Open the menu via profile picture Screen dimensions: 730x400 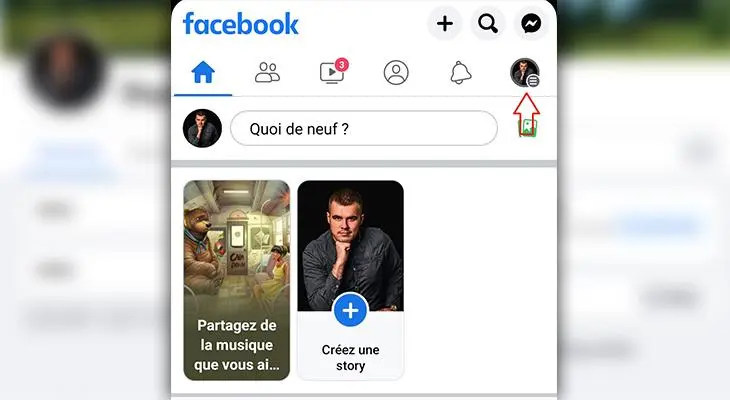525,72
